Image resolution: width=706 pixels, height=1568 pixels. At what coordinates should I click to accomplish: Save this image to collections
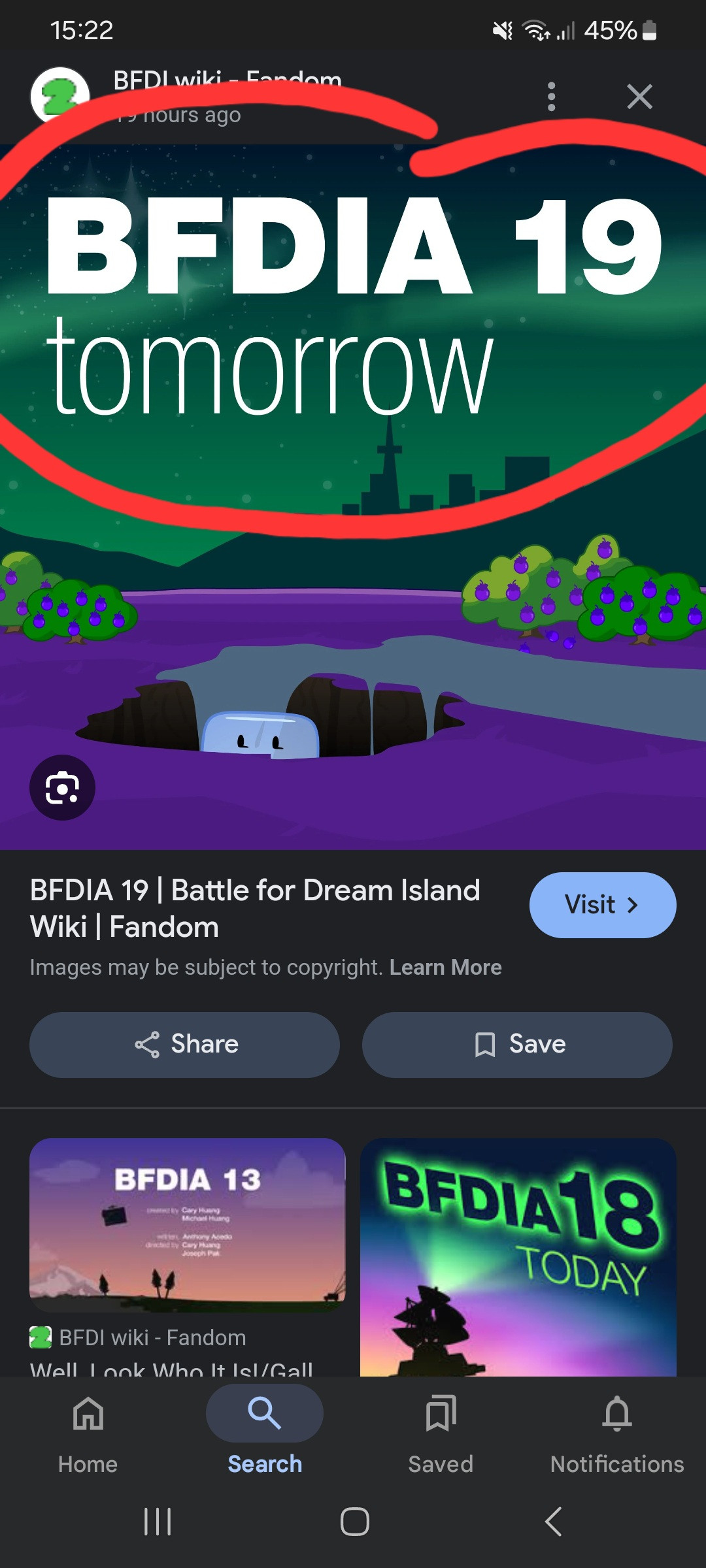[517, 1045]
